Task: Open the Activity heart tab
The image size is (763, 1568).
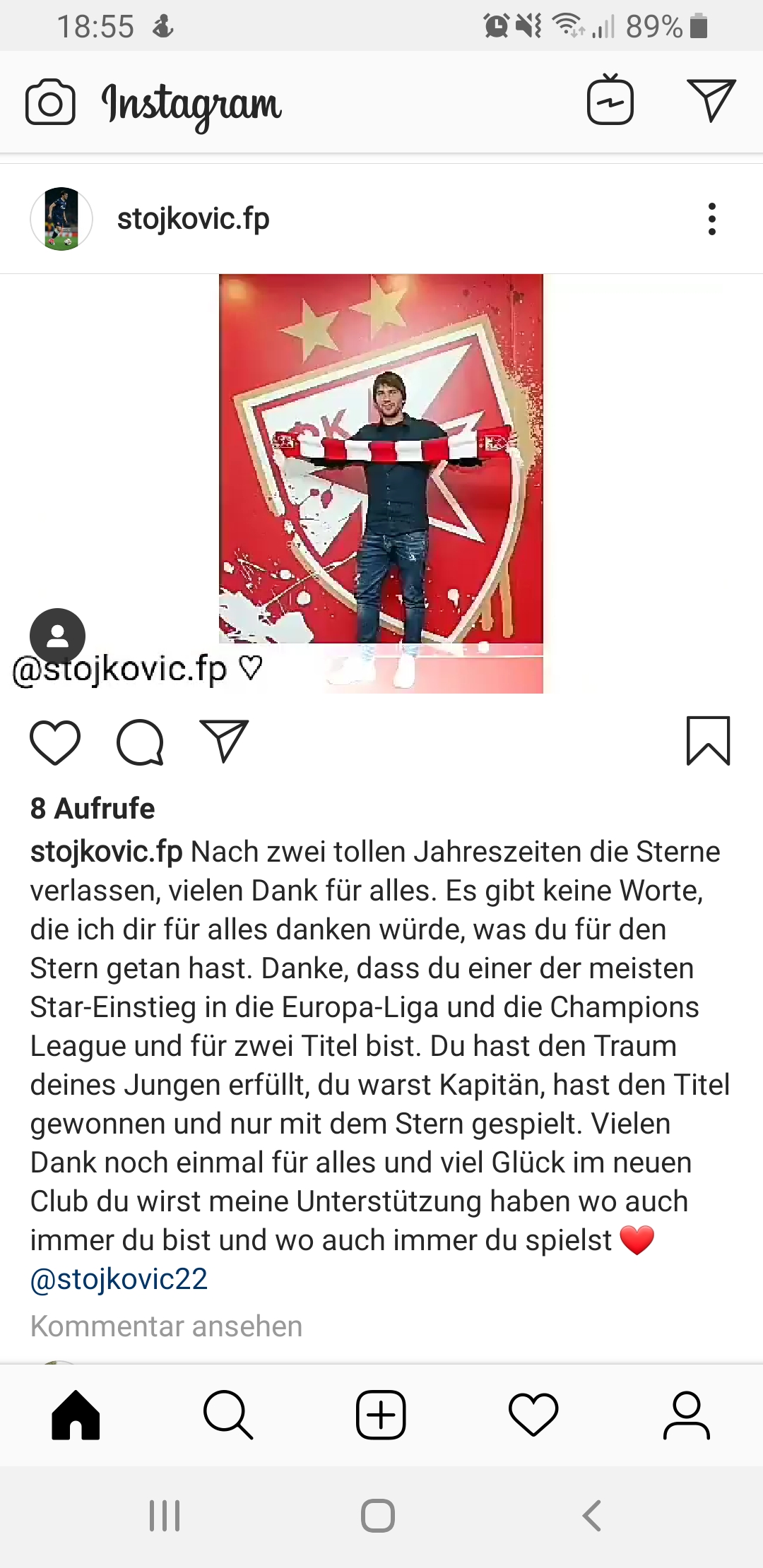Action: (x=533, y=1415)
